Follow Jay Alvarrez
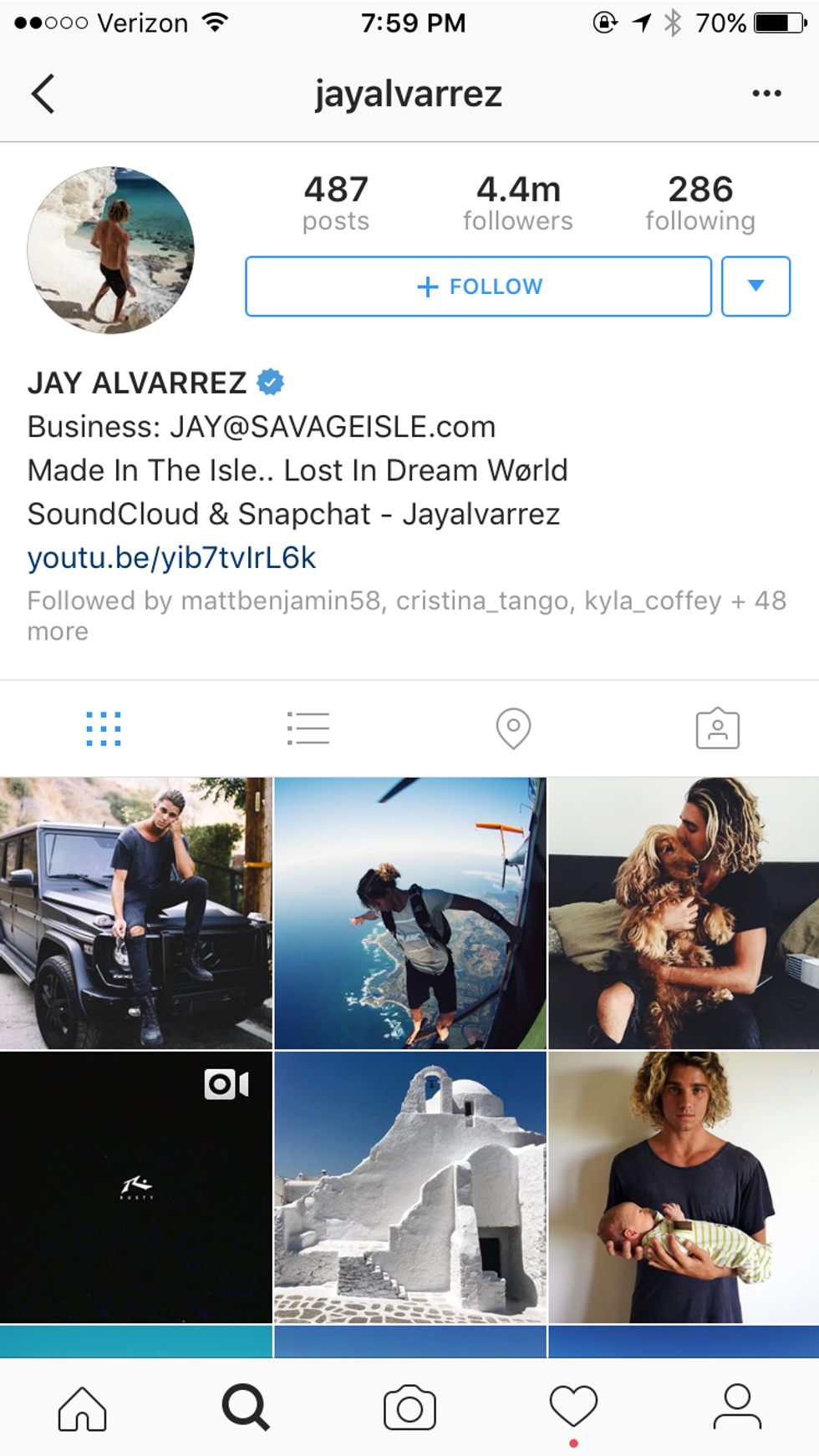The width and height of the screenshot is (819, 1456). pos(478,287)
